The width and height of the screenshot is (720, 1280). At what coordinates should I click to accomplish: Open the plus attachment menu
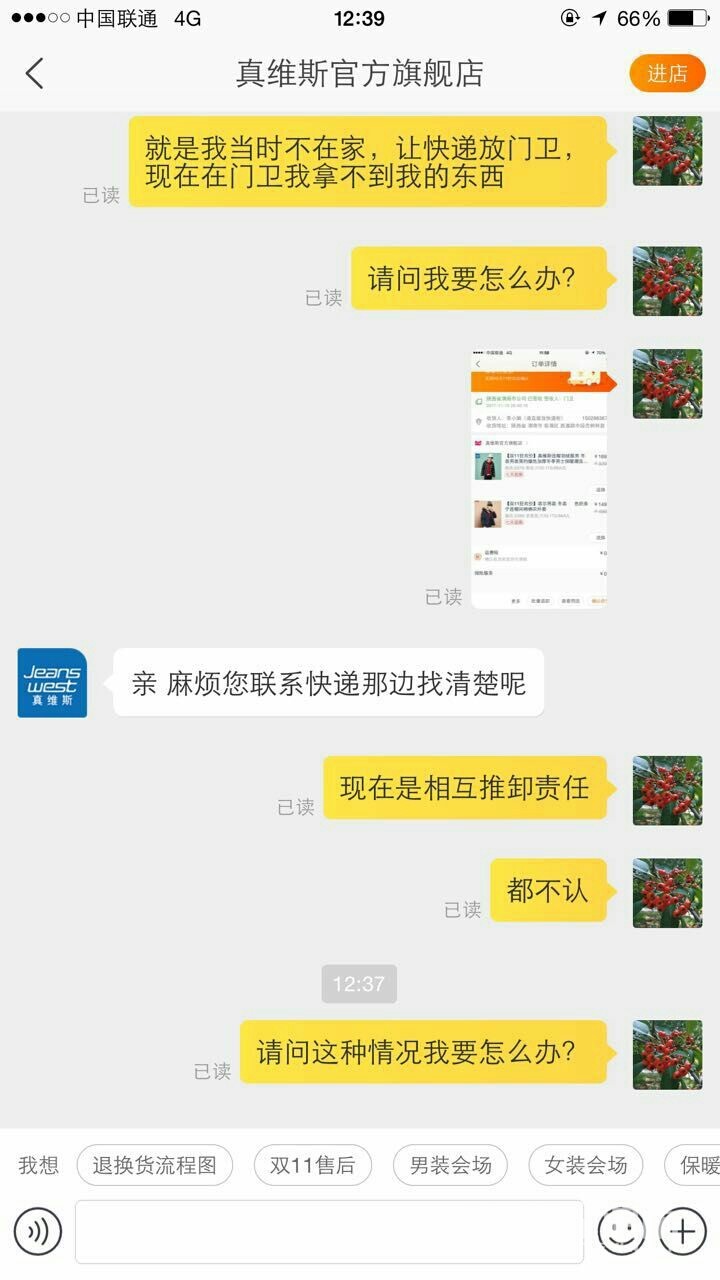(x=683, y=1231)
